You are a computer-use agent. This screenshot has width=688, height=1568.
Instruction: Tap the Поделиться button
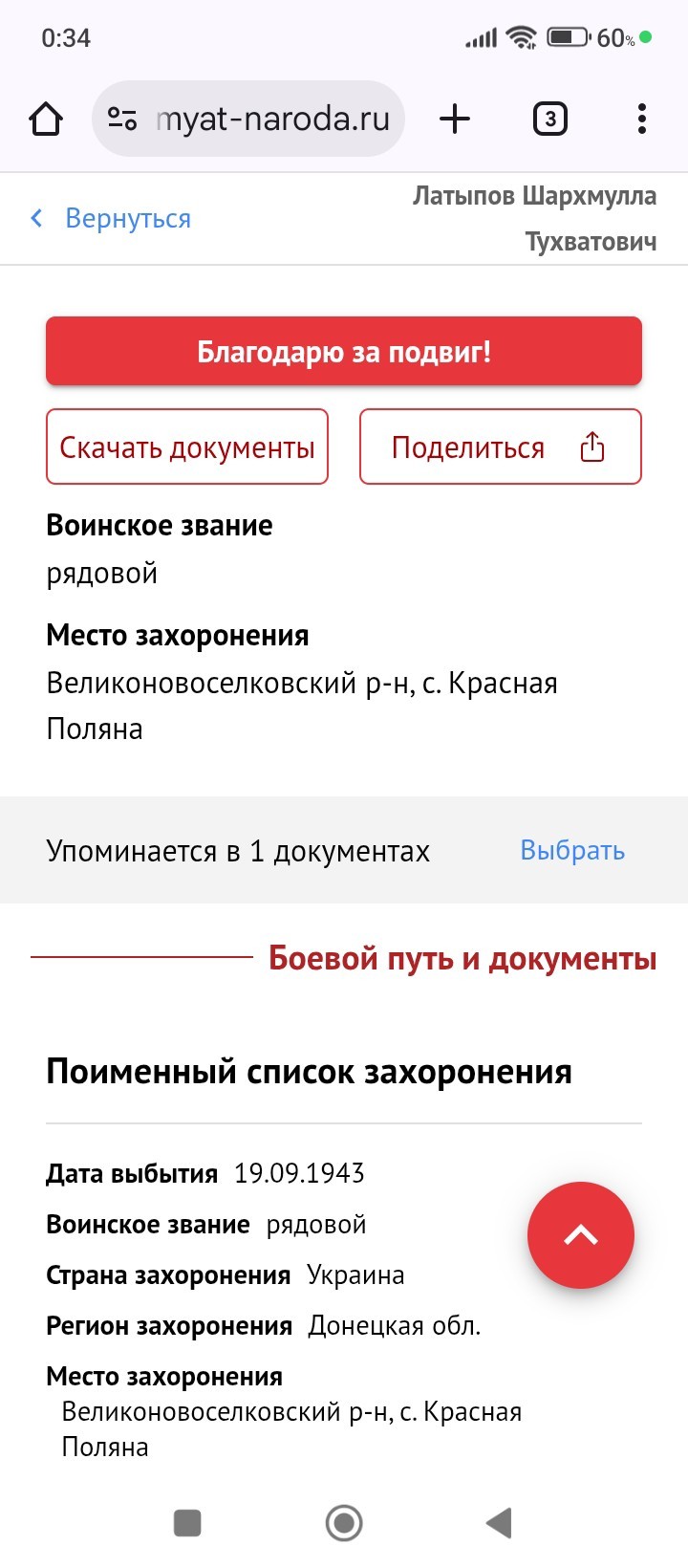[500, 447]
